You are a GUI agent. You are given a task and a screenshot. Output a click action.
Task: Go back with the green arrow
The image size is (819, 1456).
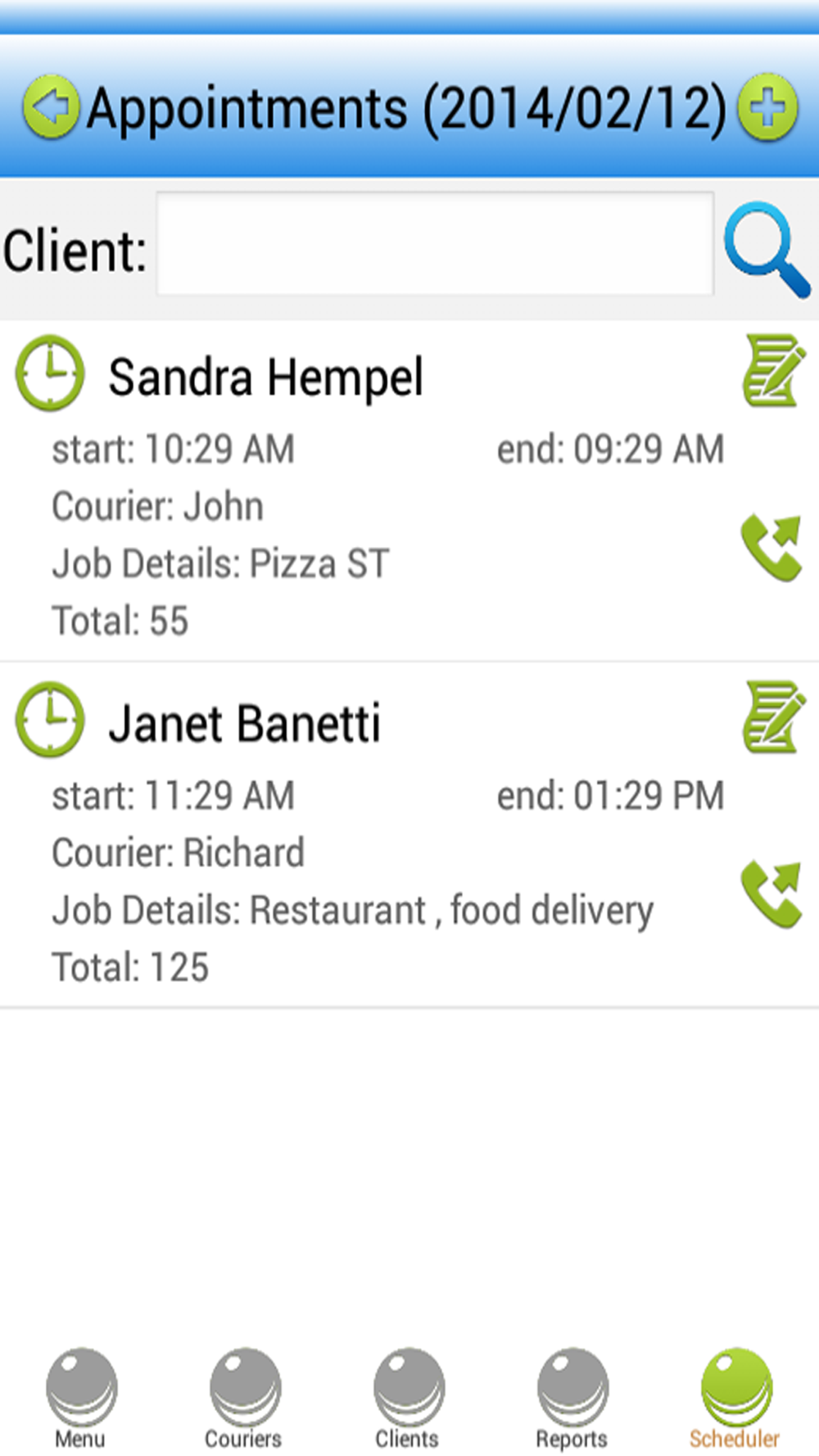coord(51,106)
